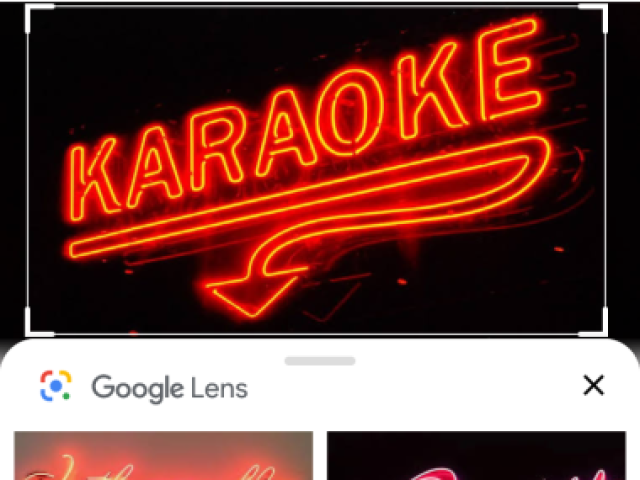The height and width of the screenshot is (480, 640).
Task: Open the first visual match result thumbnail
Action: click(x=163, y=456)
